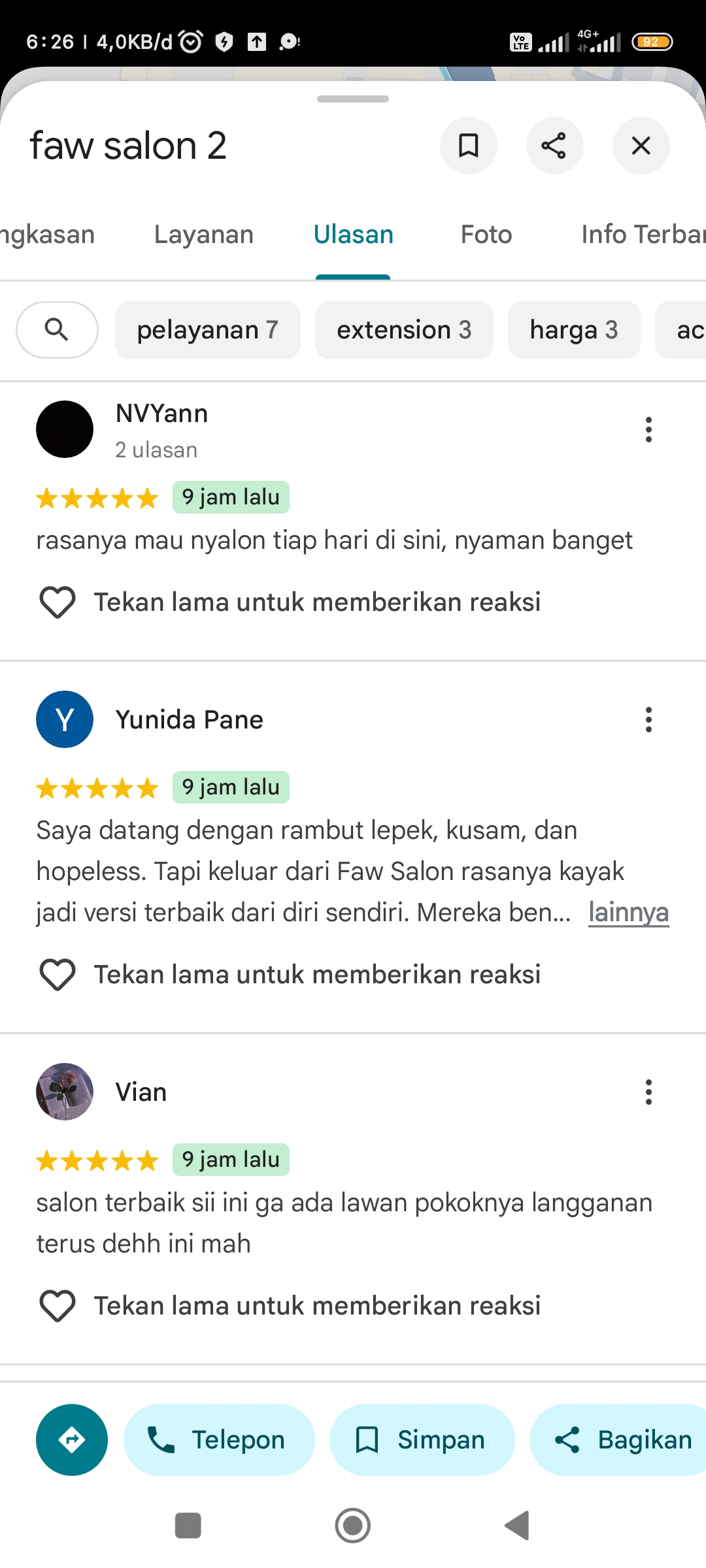Image resolution: width=706 pixels, height=1568 pixels.
Task: Bookmark faw salon 2 from the header
Action: (x=469, y=146)
